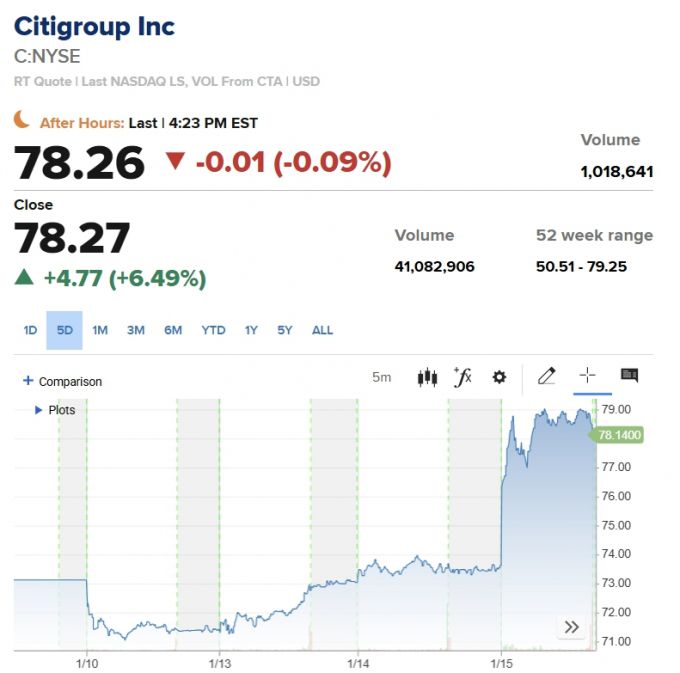
Task: Open the fx indicators menu
Action: point(462,377)
